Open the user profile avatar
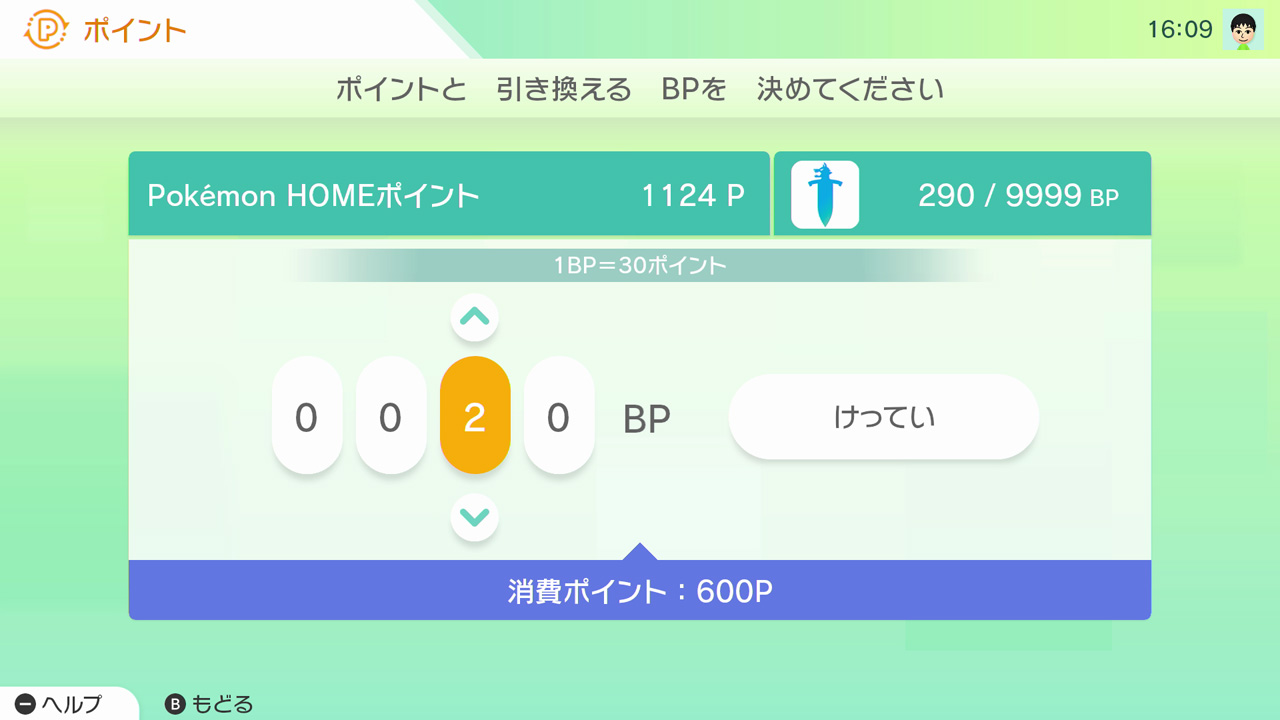 [1243, 30]
